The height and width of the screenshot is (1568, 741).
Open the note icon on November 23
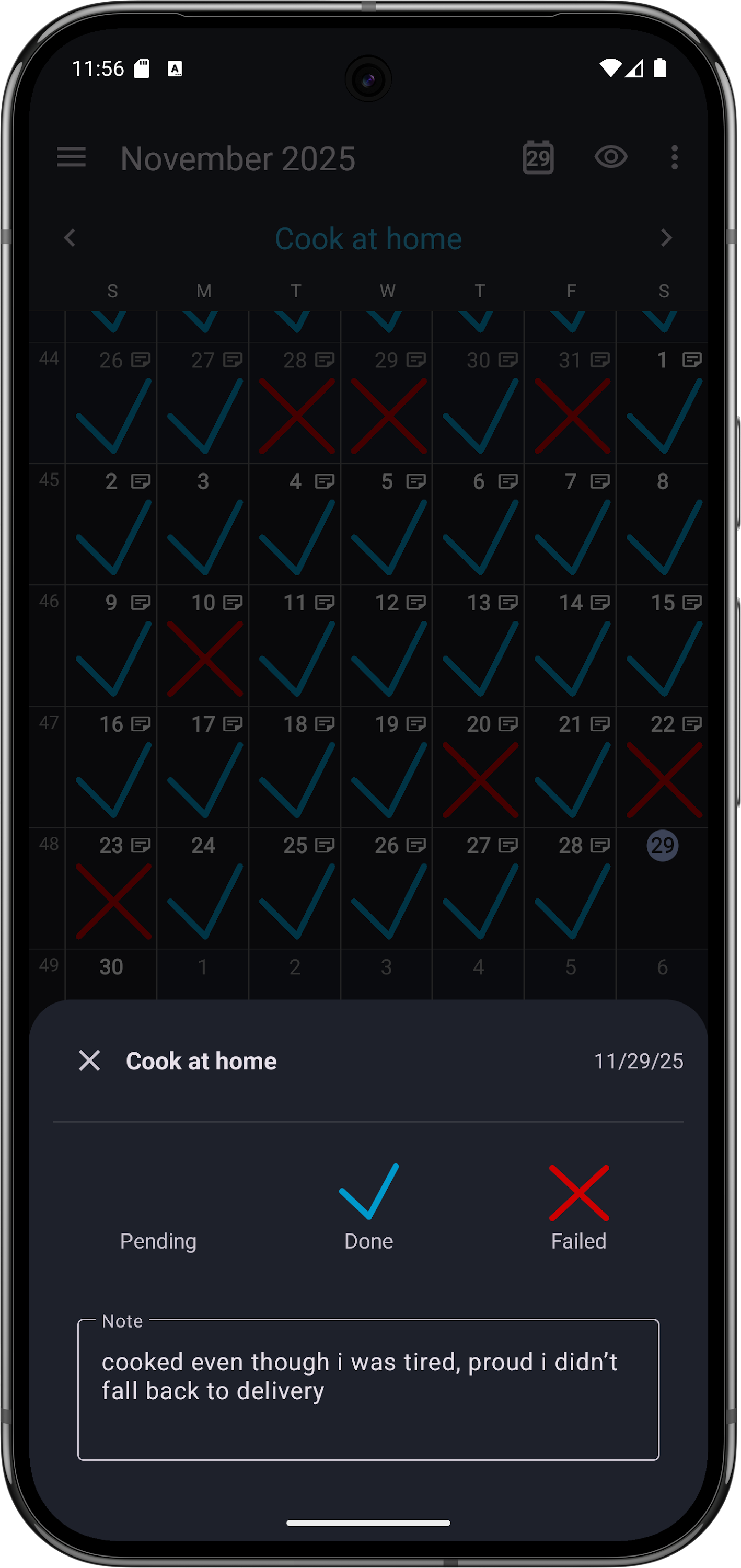pos(141,846)
